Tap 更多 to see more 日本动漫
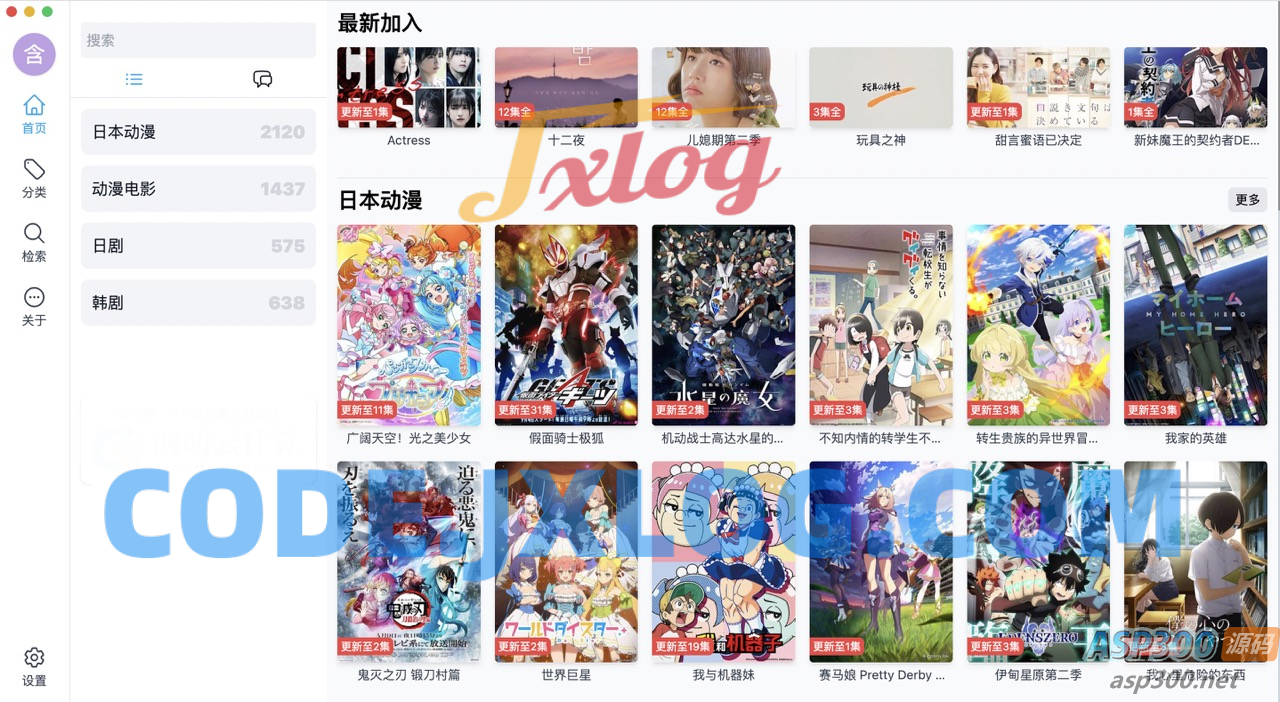 pyautogui.click(x=1247, y=200)
